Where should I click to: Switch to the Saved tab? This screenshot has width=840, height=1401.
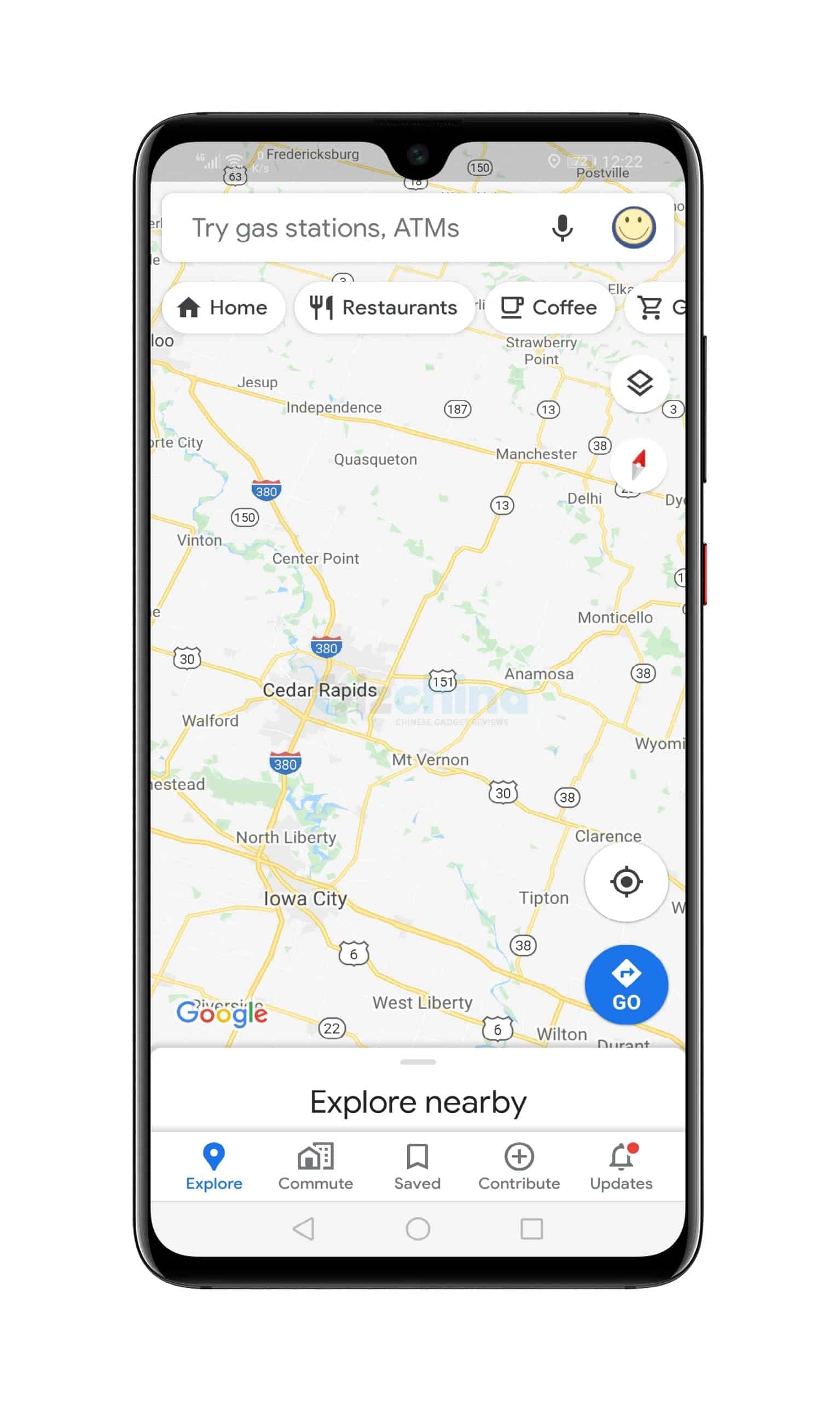(x=418, y=1168)
